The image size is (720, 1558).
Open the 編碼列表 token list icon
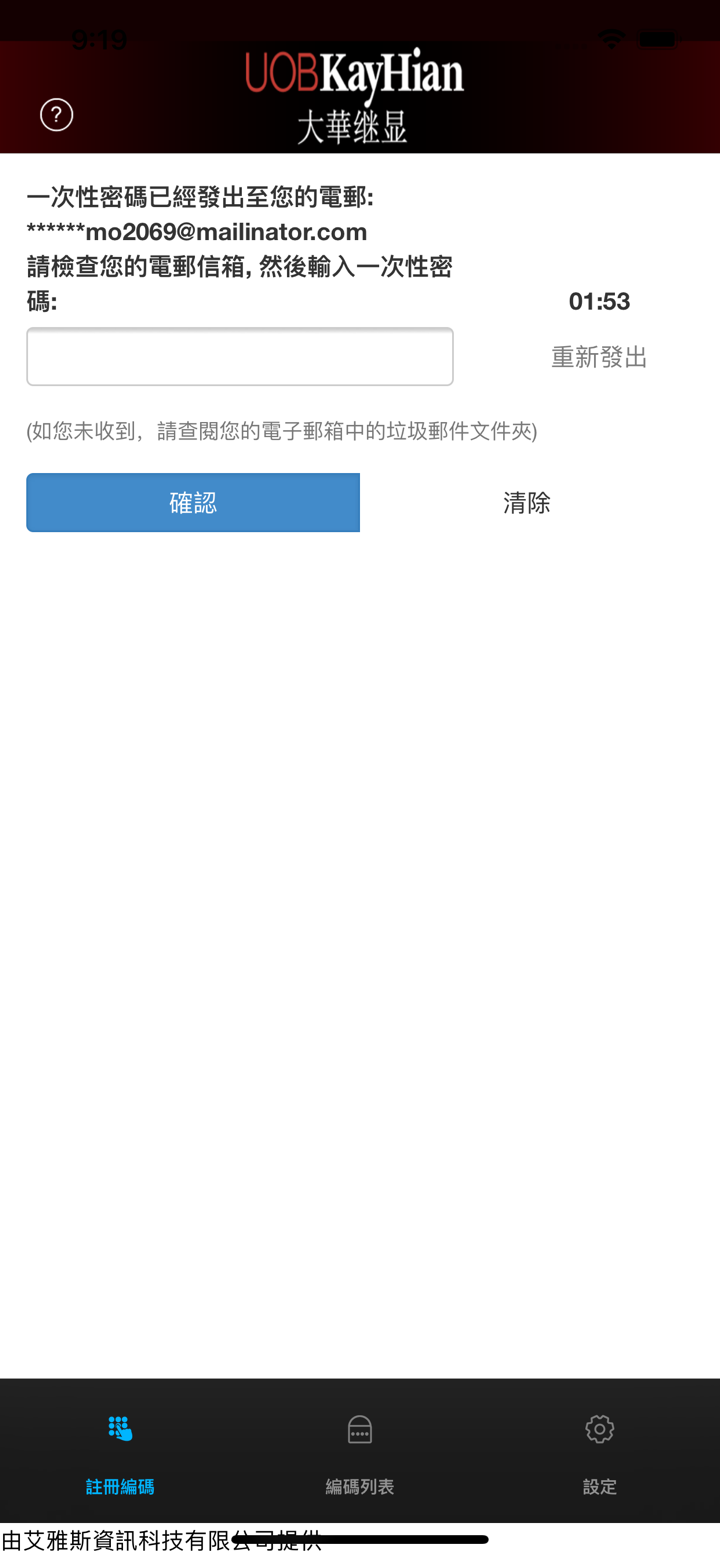(359, 1429)
